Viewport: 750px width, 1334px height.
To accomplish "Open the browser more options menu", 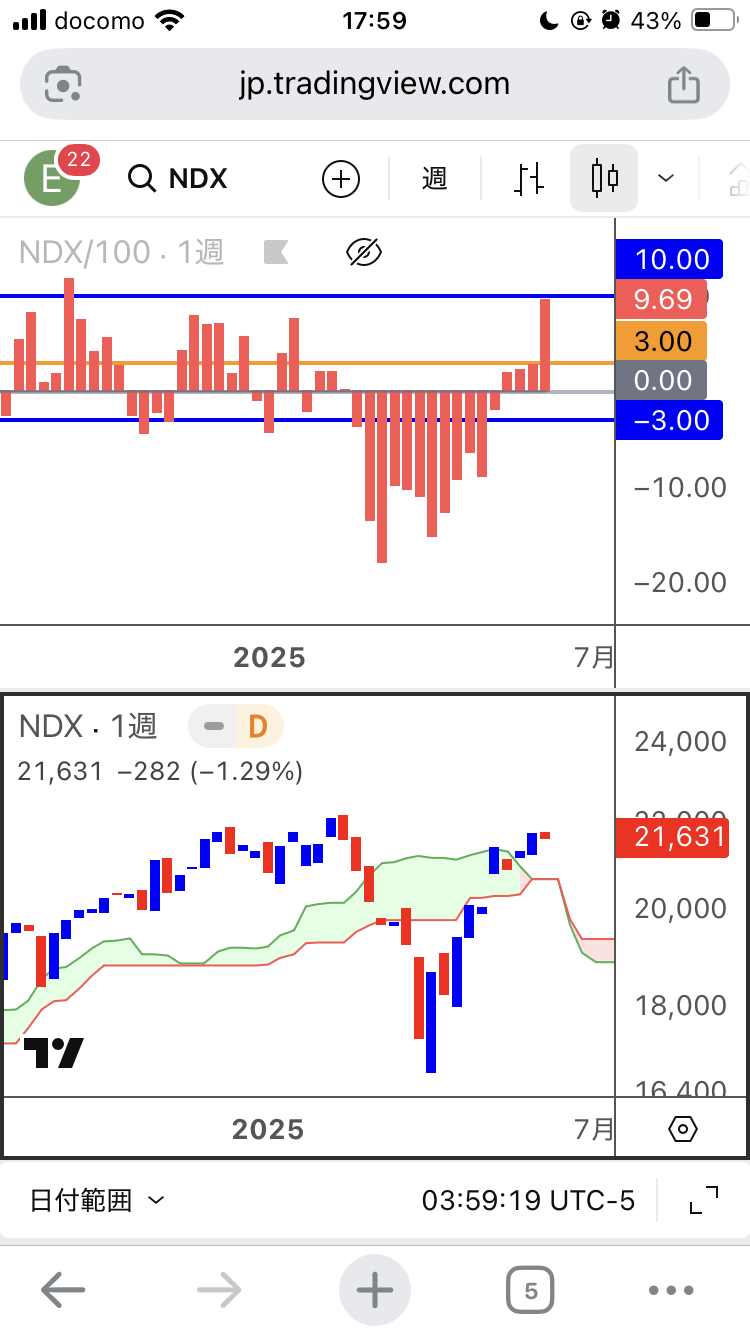I will point(671,1290).
